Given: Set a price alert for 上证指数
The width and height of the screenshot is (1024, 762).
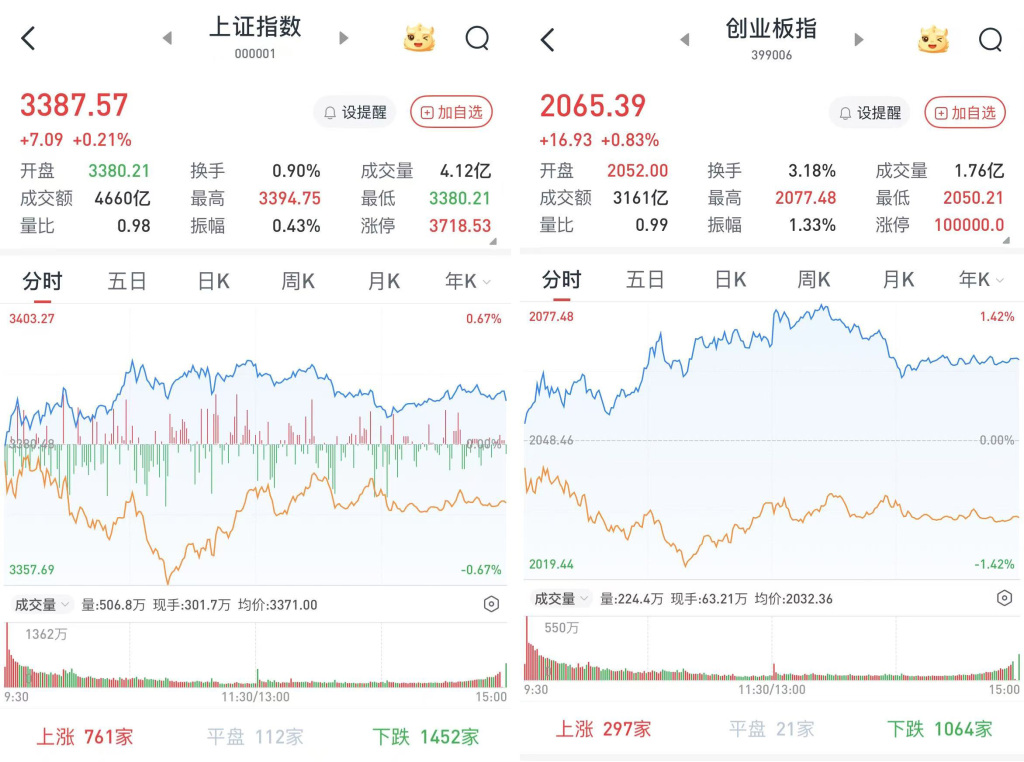Looking at the screenshot, I should coord(355,112).
